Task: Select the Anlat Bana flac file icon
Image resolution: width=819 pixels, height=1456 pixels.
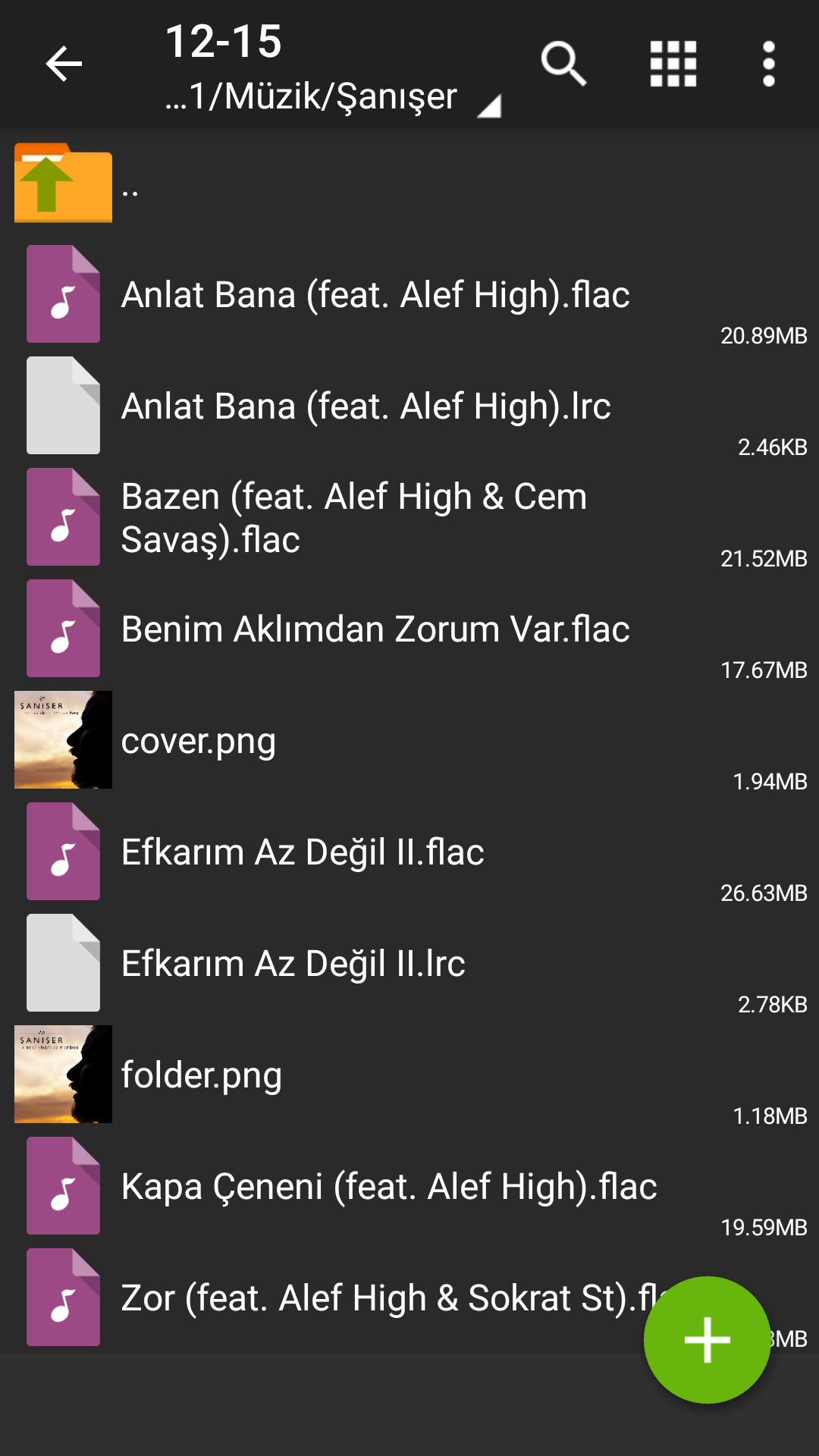Action: (63, 294)
